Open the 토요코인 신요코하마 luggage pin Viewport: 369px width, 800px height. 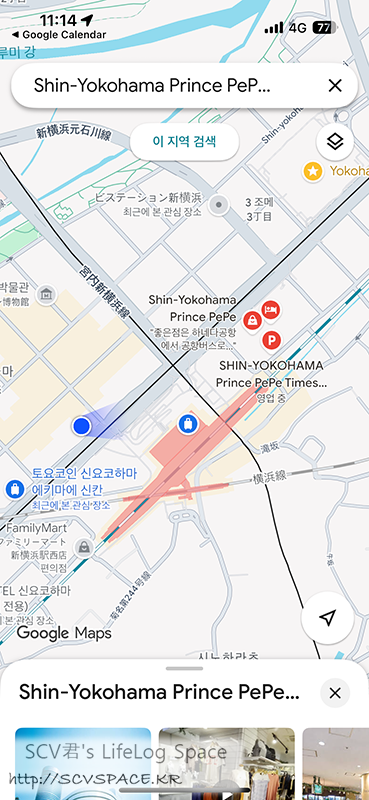pyautogui.click(x=15, y=489)
